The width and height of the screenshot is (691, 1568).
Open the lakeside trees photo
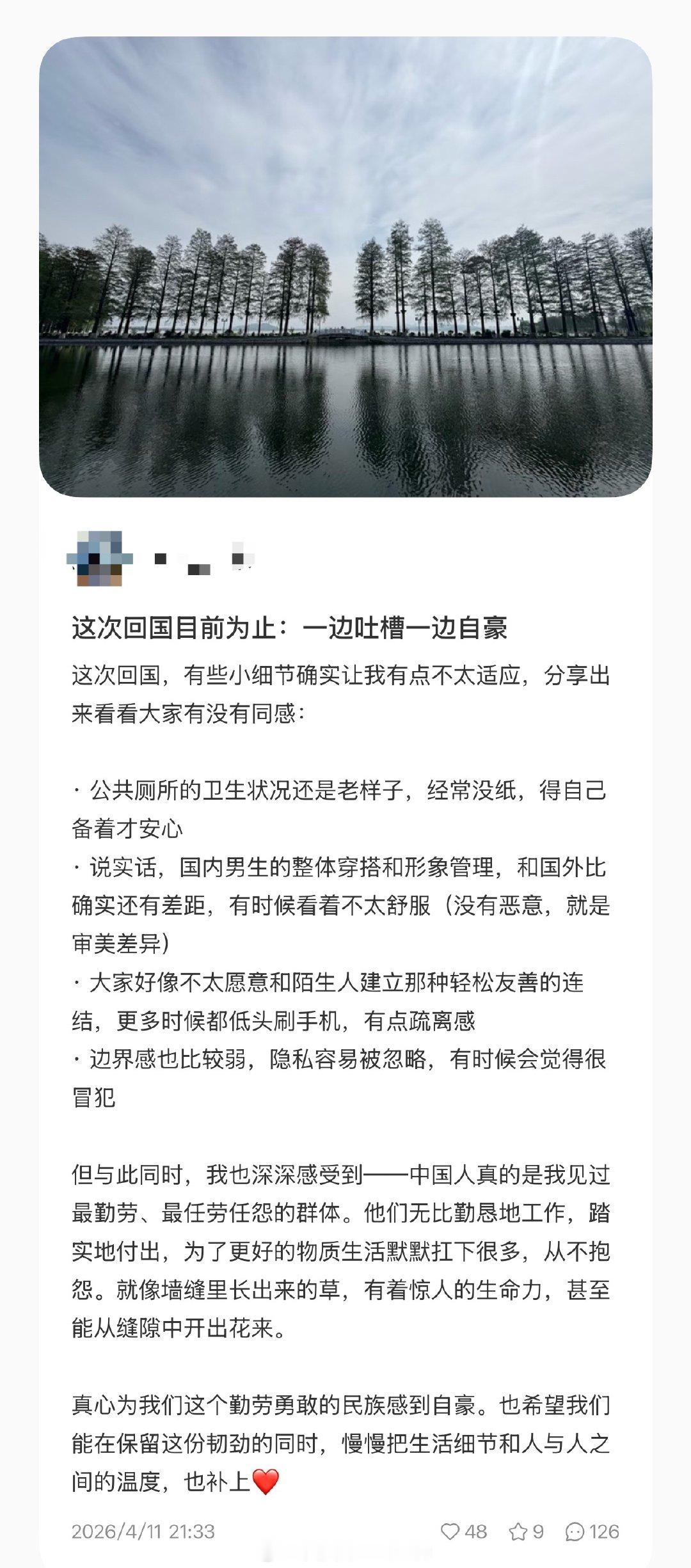tap(345, 269)
